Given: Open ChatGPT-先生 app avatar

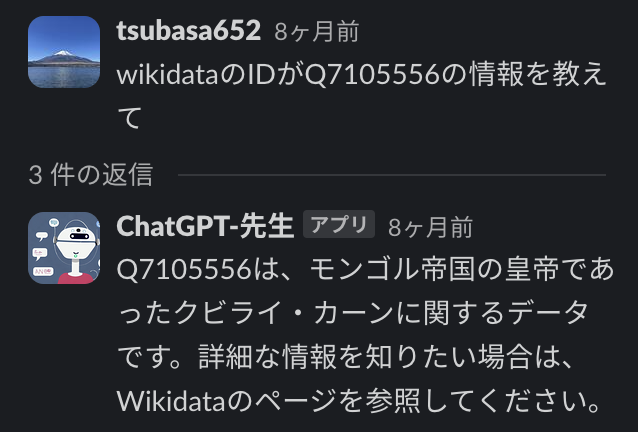Looking at the screenshot, I should pos(64,248).
